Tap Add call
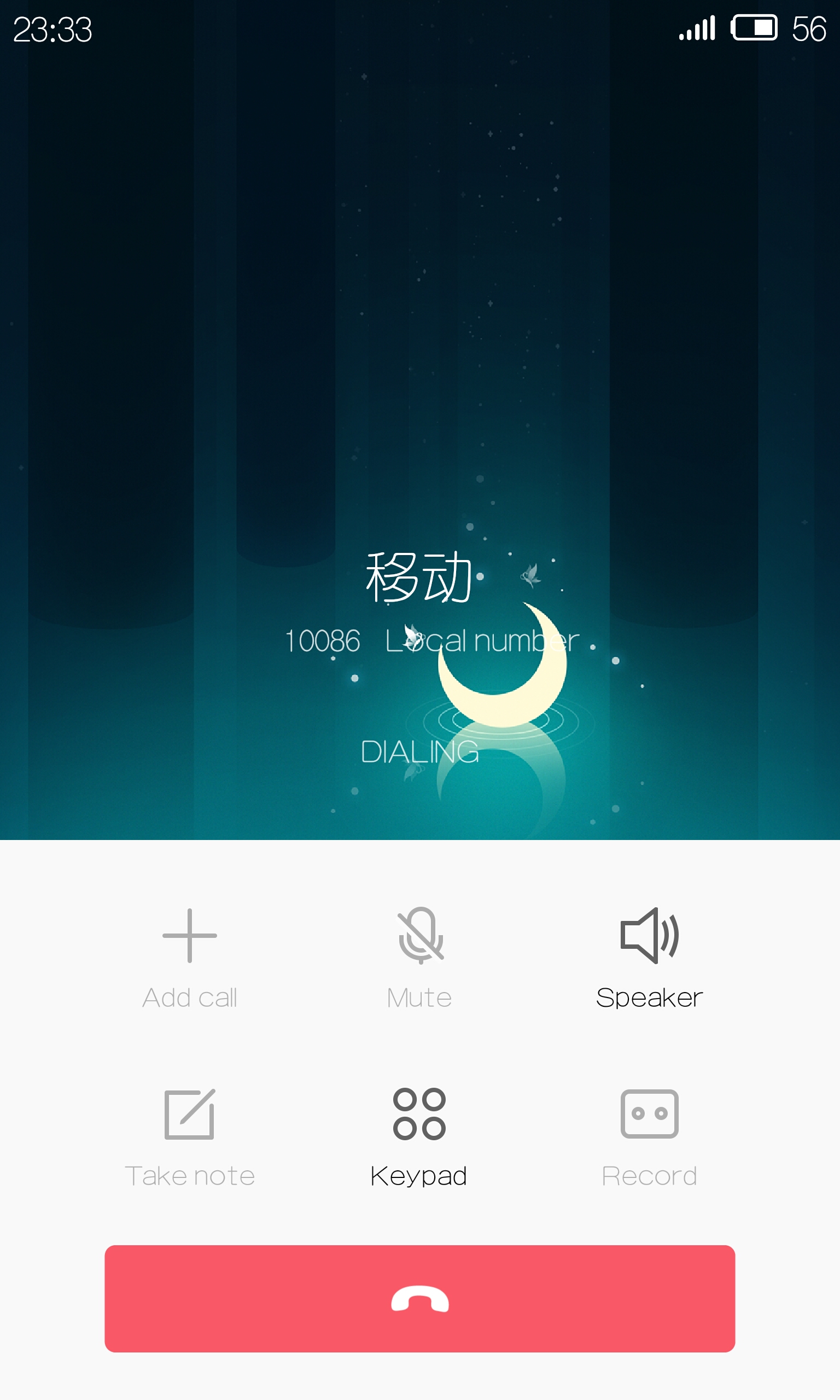The width and height of the screenshot is (840, 1400). [x=190, y=959]
